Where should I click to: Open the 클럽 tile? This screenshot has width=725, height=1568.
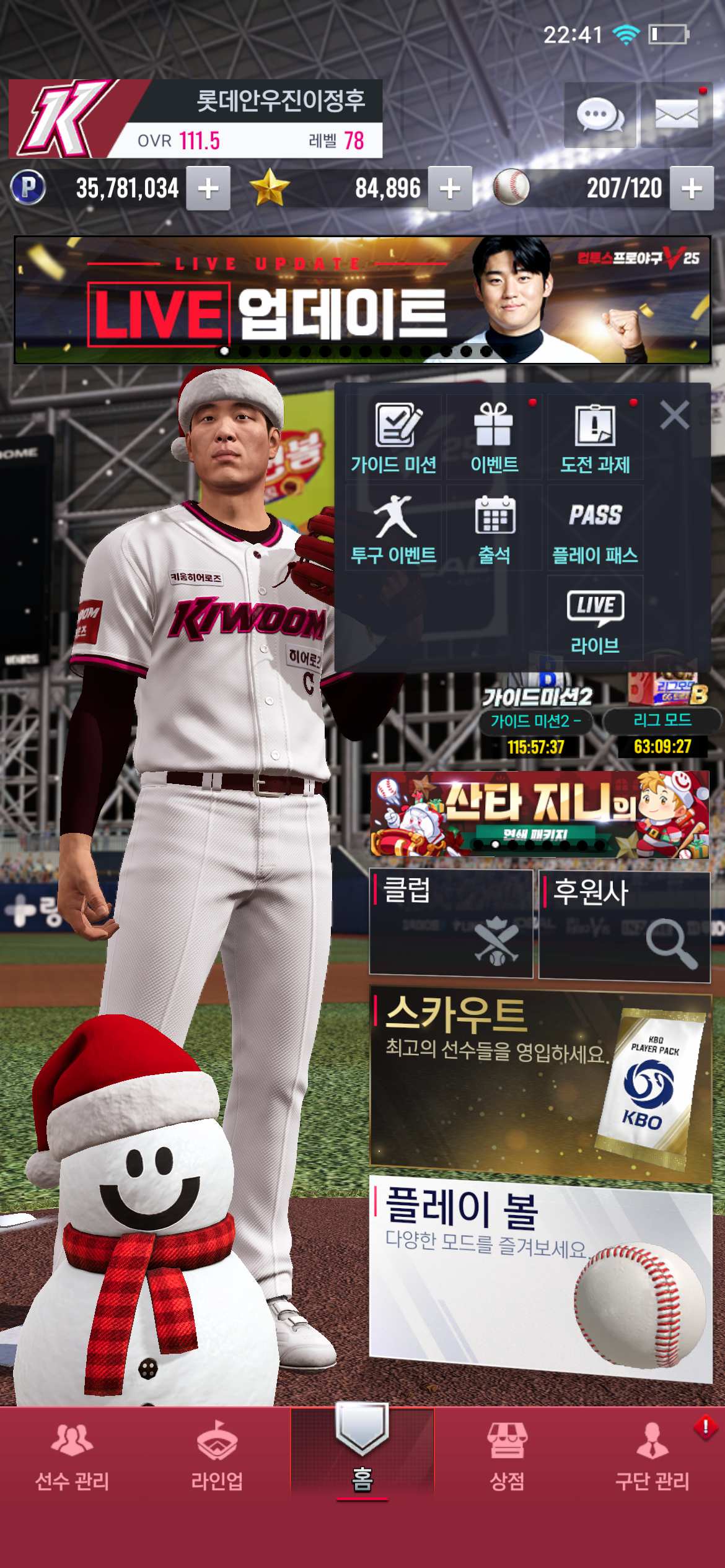point(451,923)
